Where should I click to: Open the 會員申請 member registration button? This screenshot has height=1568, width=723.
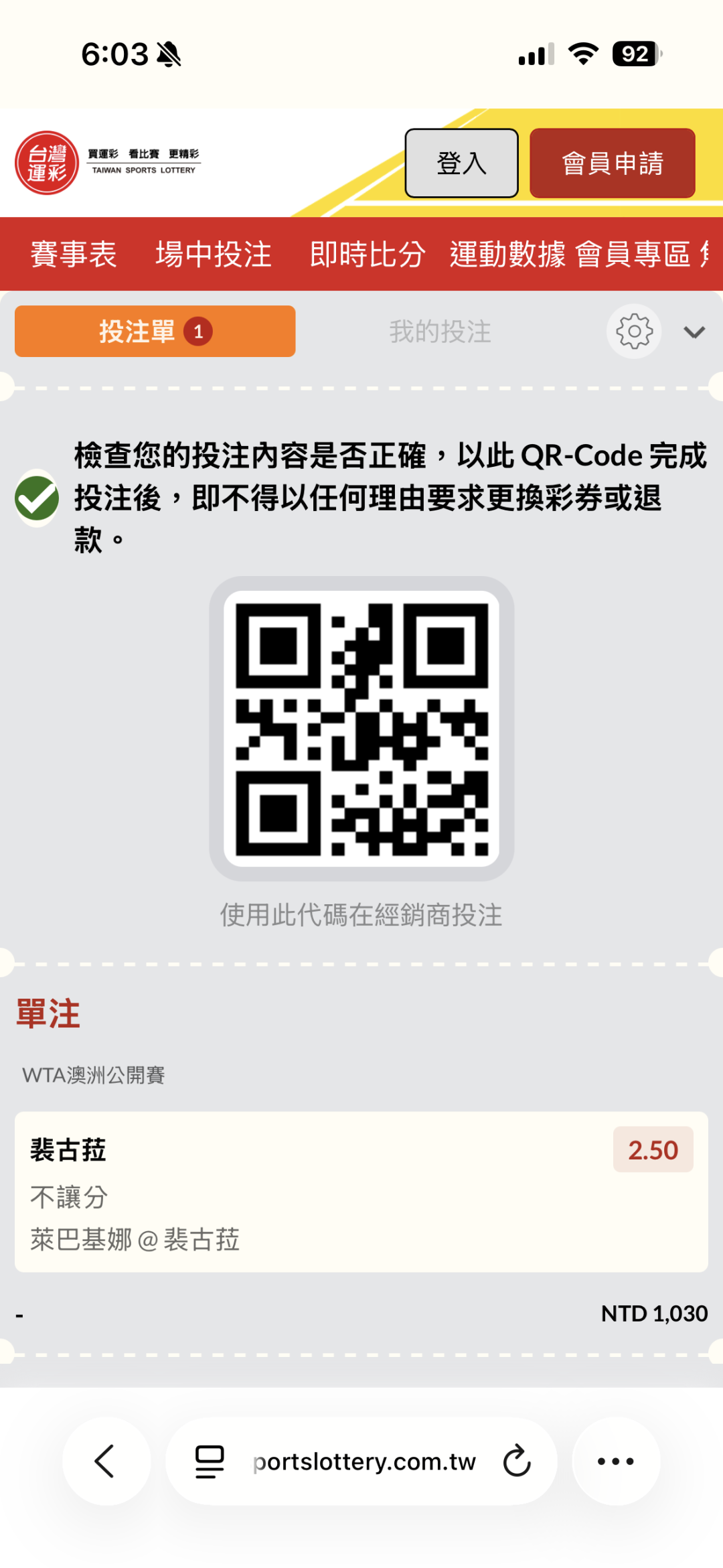point(612,163)
